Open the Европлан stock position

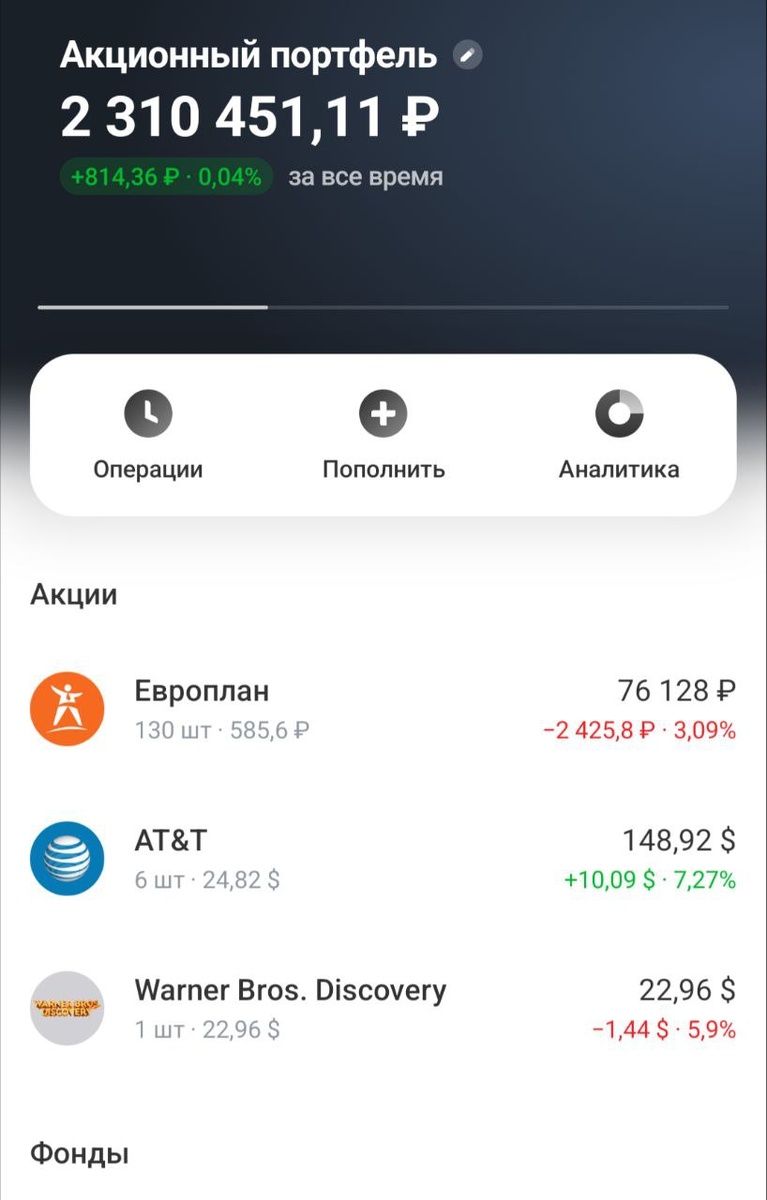pyautogui.click(x=383, y=708)
